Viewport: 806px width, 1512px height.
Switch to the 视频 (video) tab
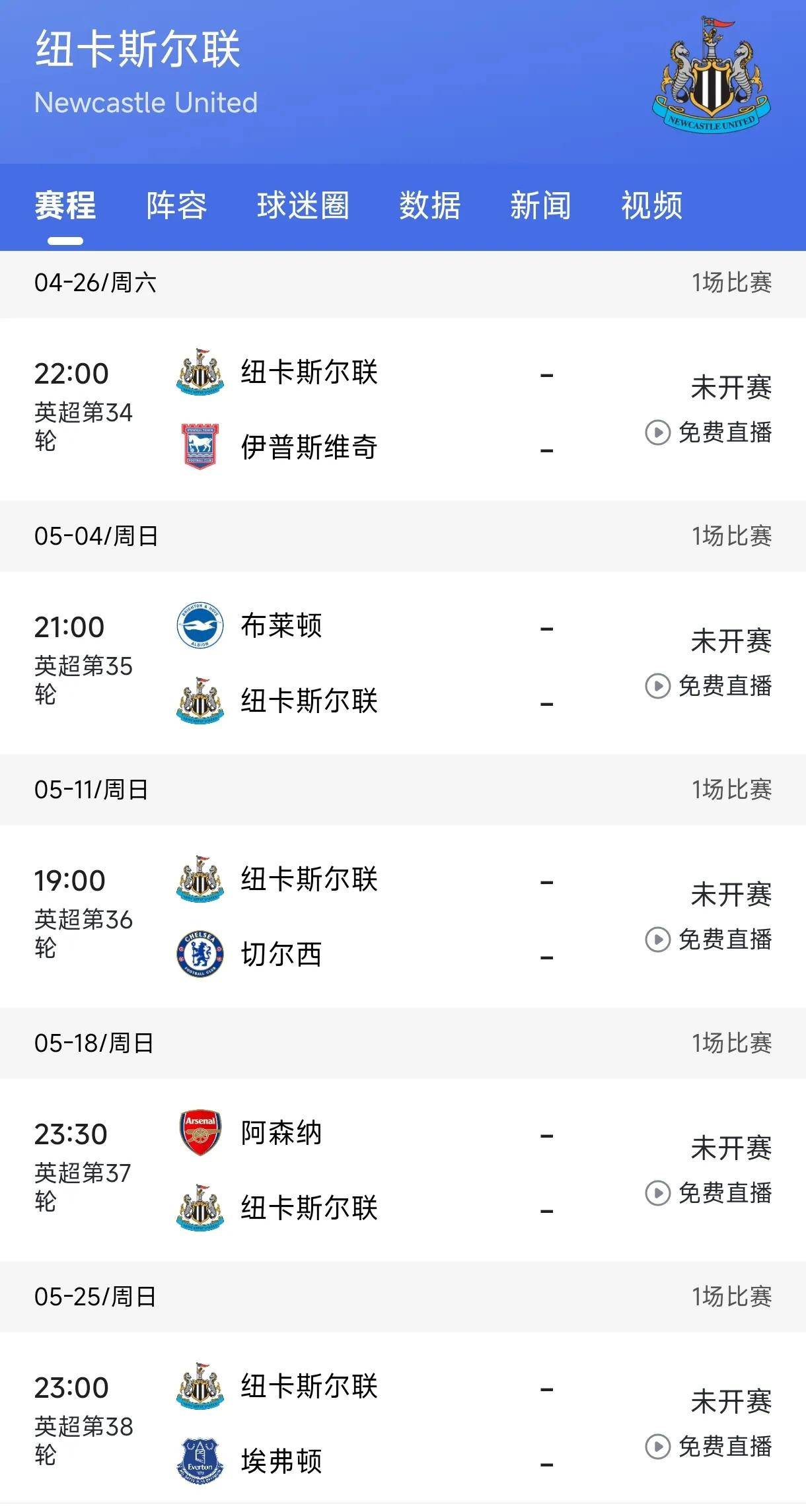649,207
